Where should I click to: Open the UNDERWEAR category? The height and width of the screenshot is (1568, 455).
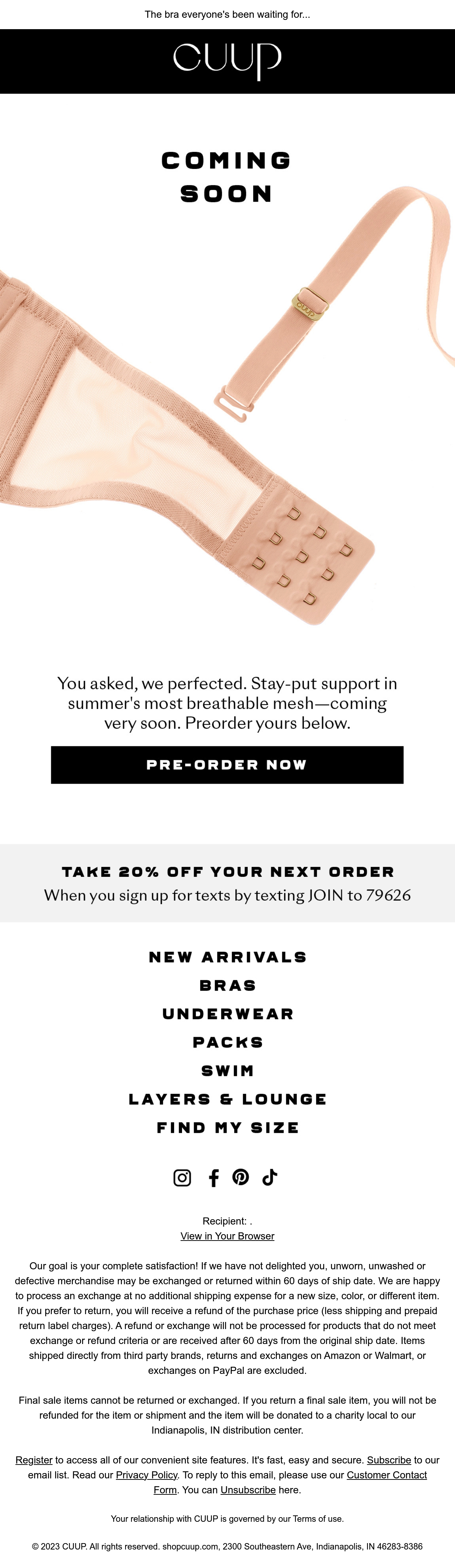click(x=227, y=1014)
